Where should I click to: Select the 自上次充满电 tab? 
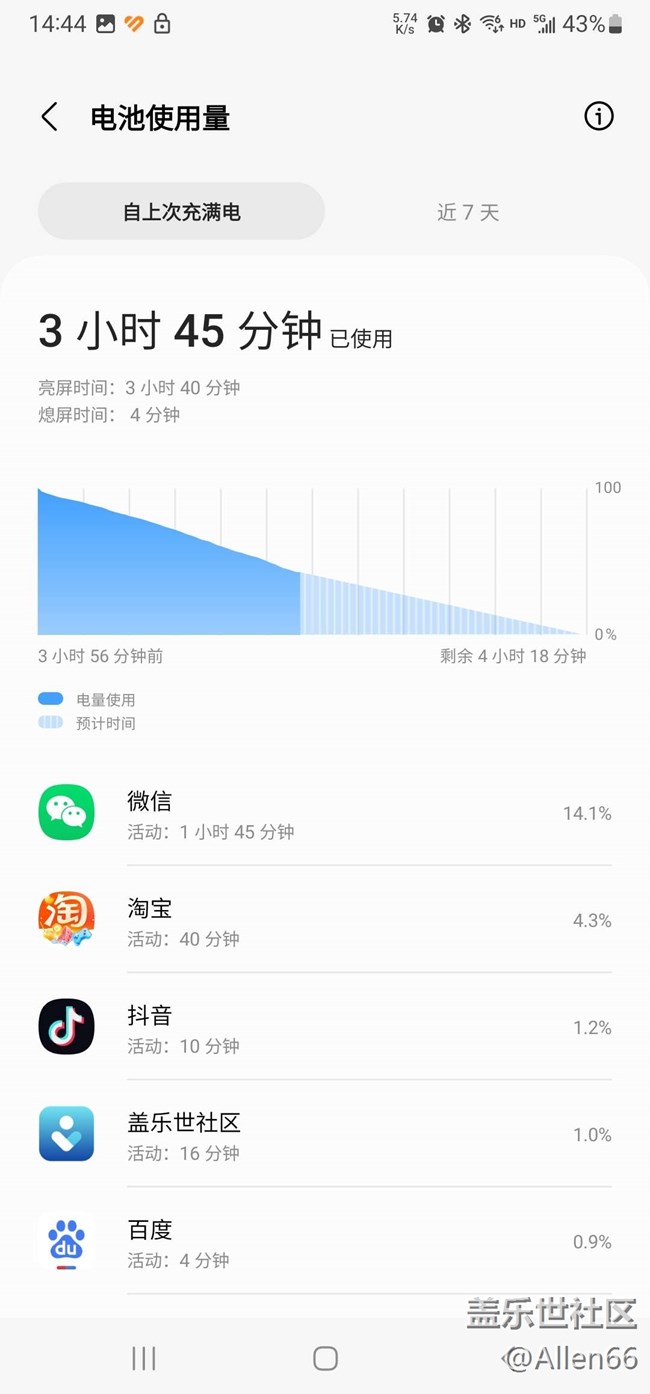pyautogui.click(x=181, y=212)
